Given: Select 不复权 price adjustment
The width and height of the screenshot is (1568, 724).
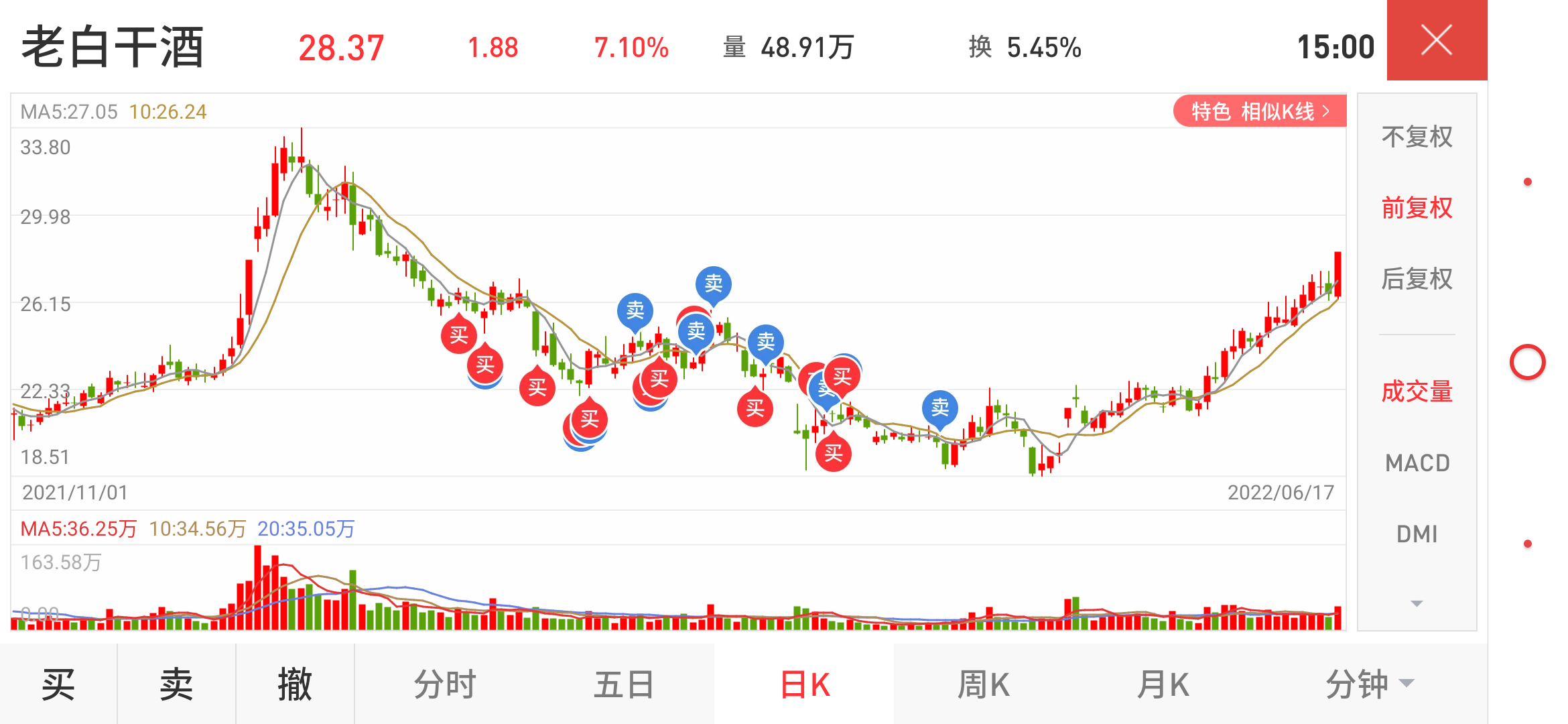Looking at the screenshot, I should click(1417, 137).
